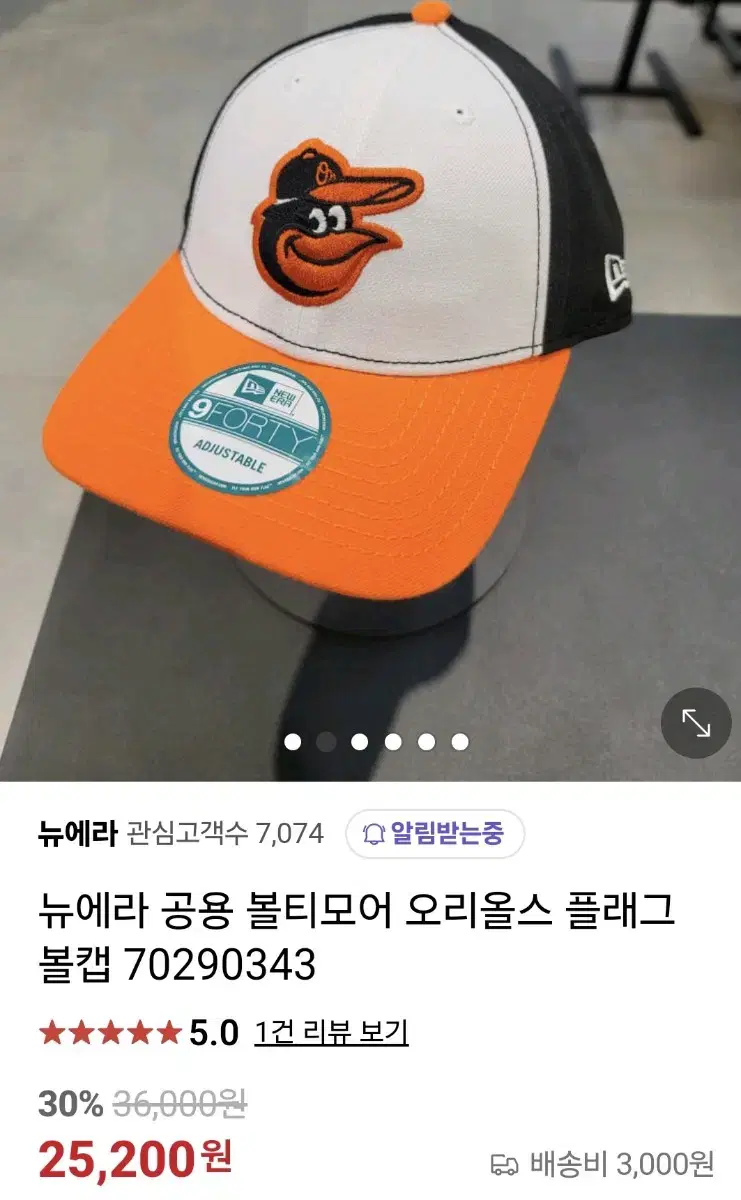The image size is (741, 1200).
Task: Tap the fullscreen expand icon on the product photo
Action: 697,722
